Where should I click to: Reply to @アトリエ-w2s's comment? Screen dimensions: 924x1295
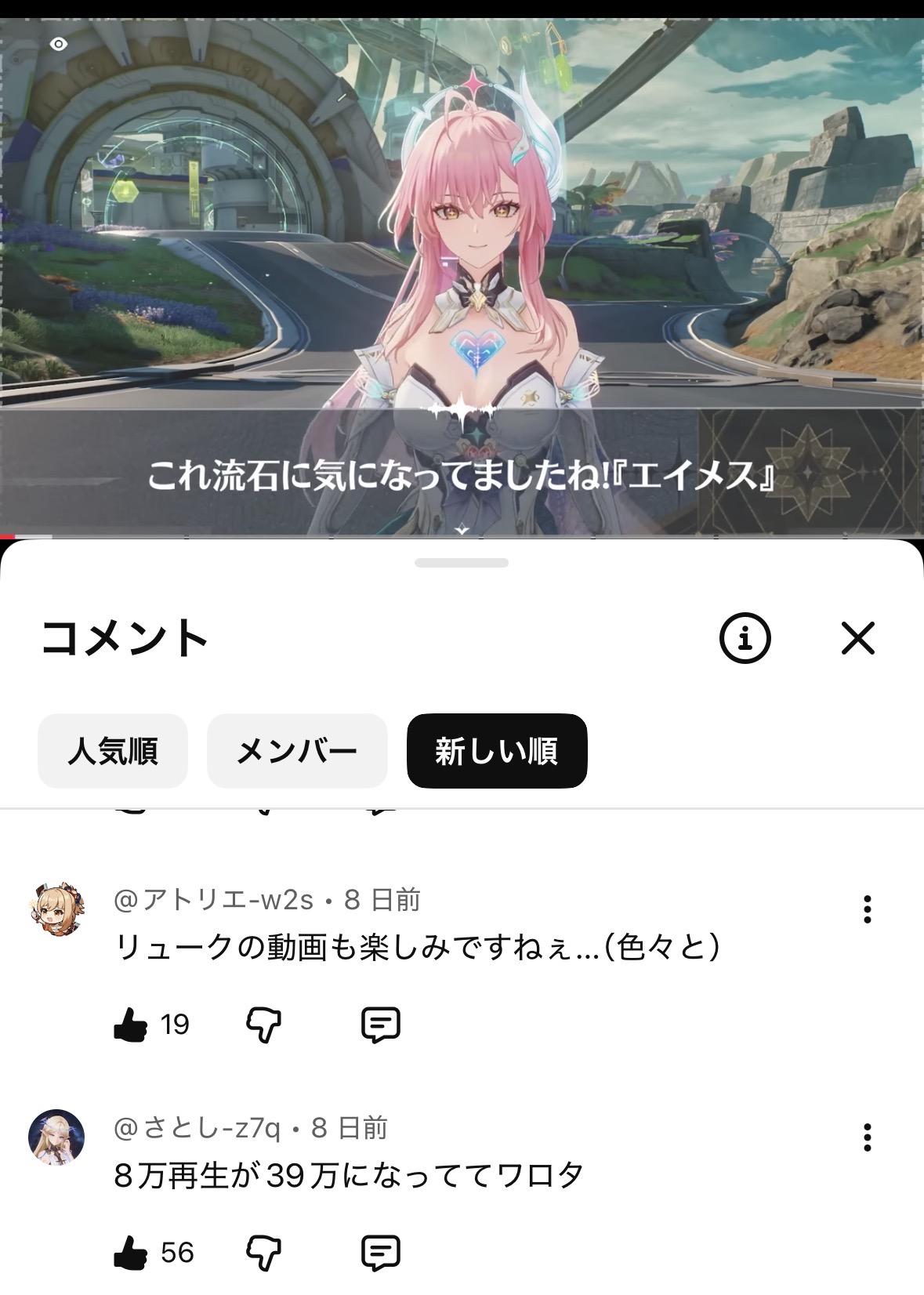tap(381, 1025)
